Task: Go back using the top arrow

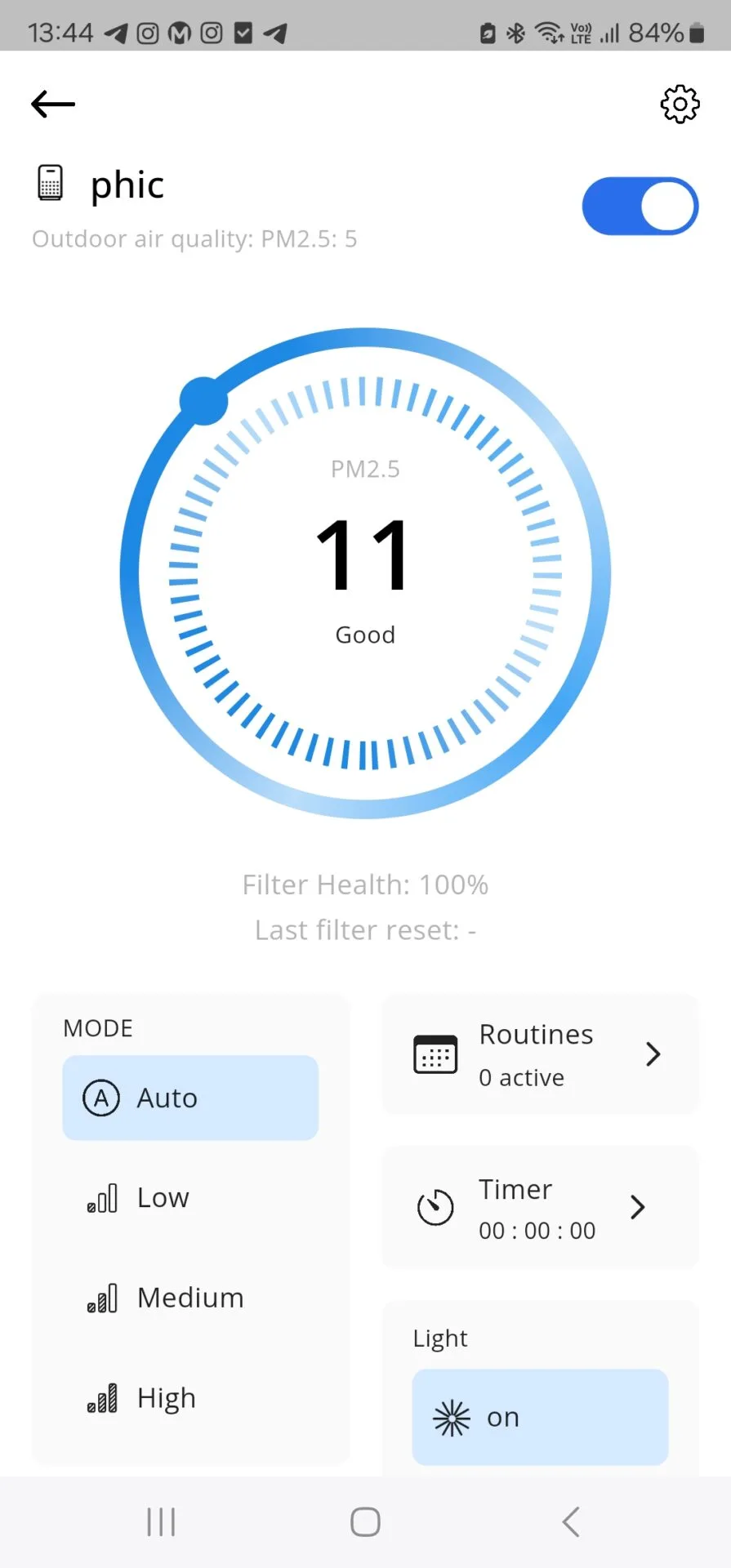Action: pos(53,104)
